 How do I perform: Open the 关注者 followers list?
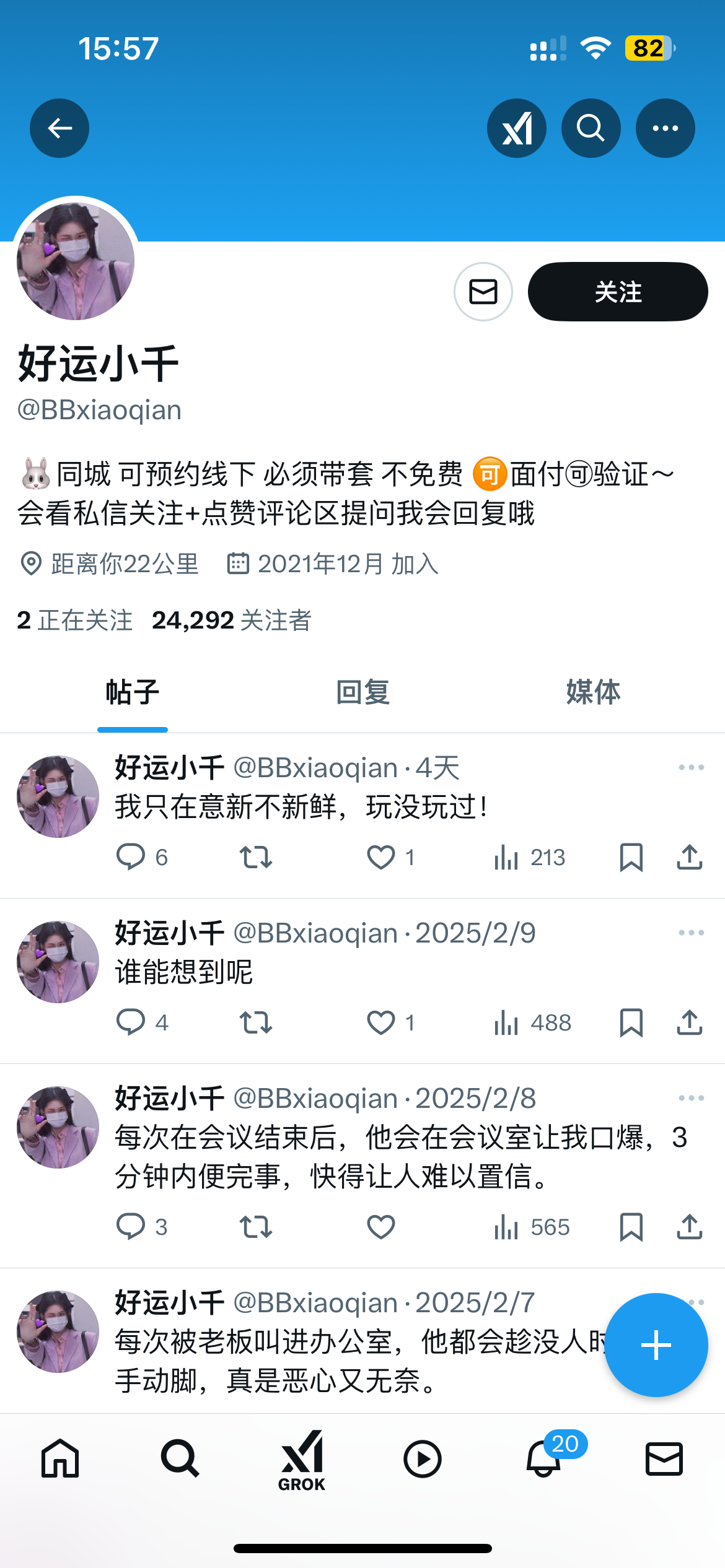point(232,620)
